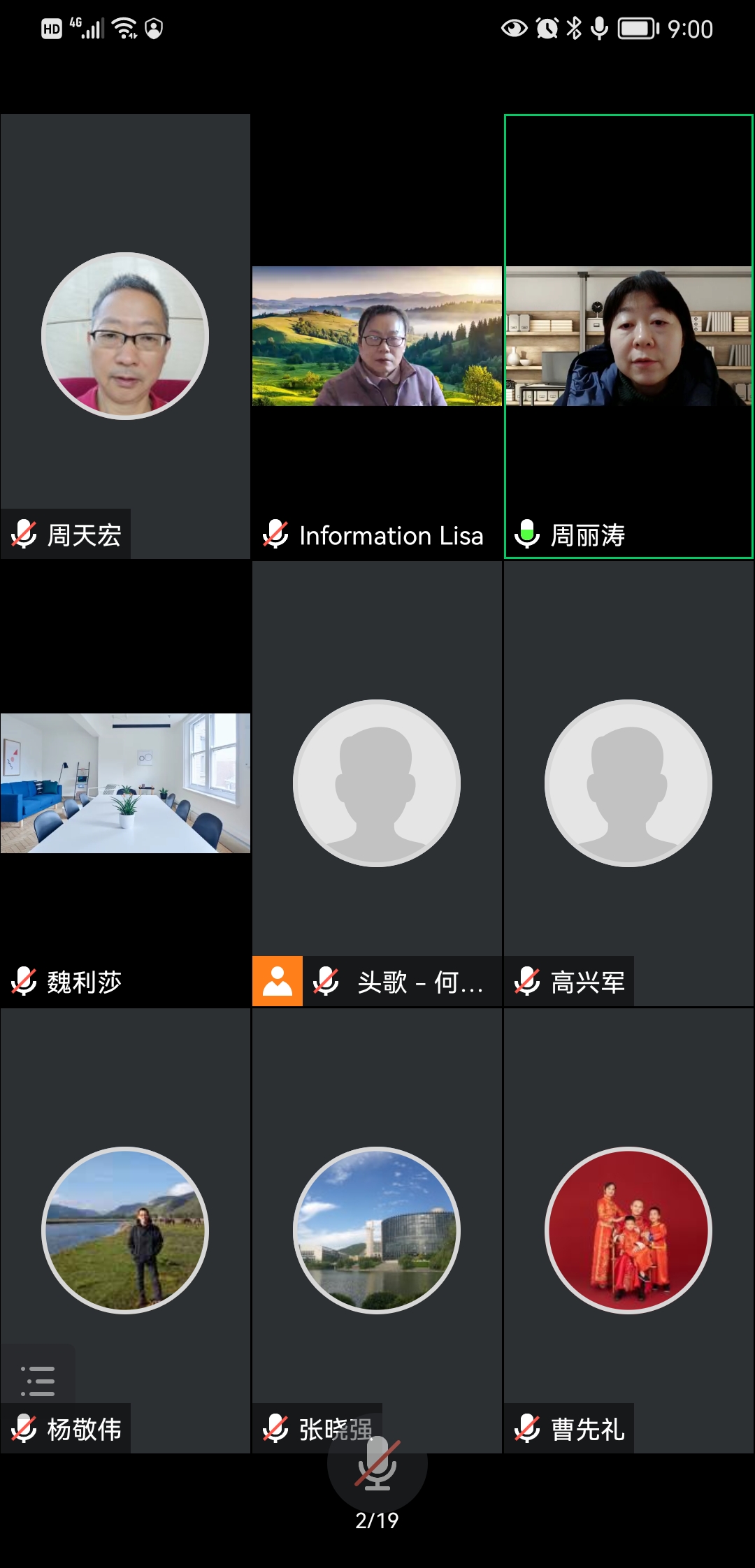Select 周天宏's video tile
Viewport: 755px width, 1568px height.
click(125, 336)
